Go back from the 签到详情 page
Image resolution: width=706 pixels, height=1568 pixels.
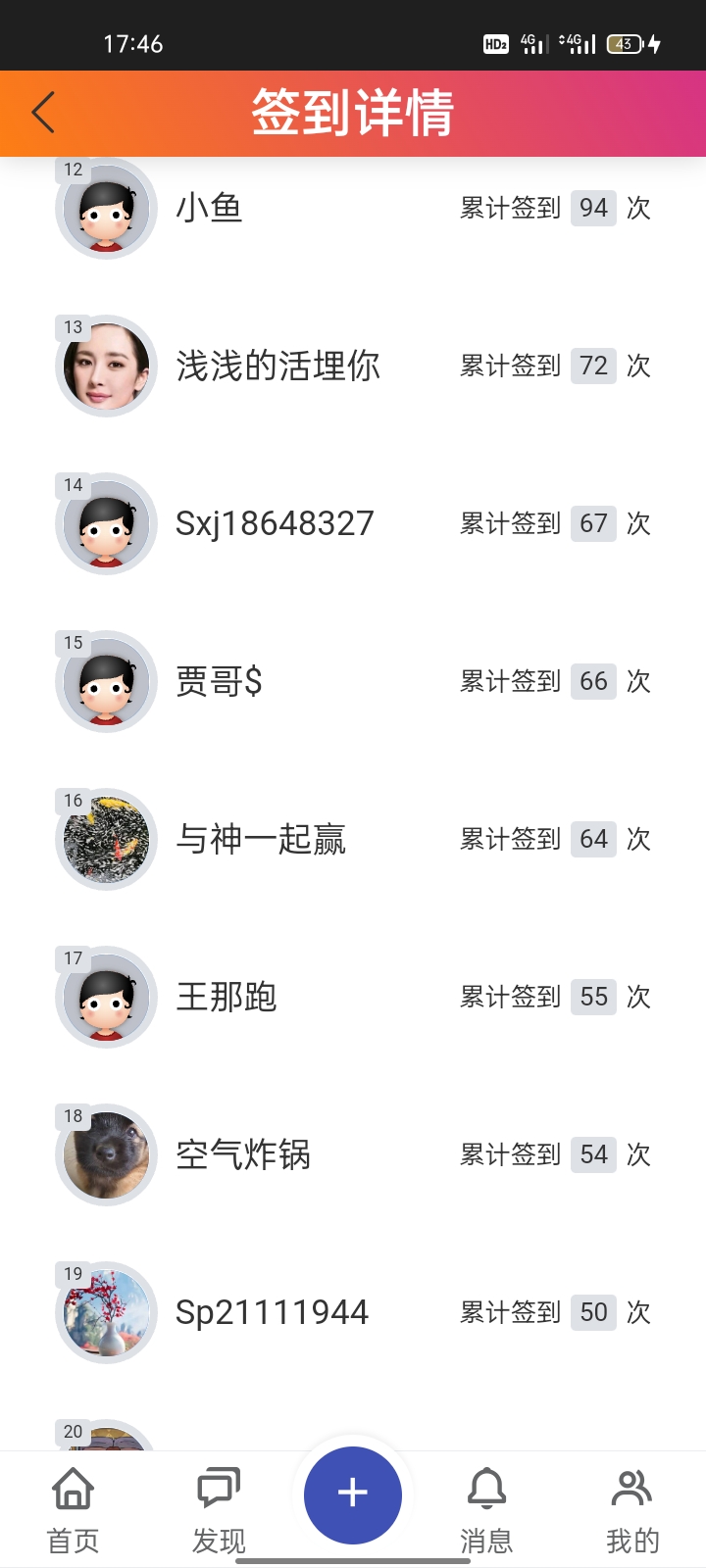43,113
